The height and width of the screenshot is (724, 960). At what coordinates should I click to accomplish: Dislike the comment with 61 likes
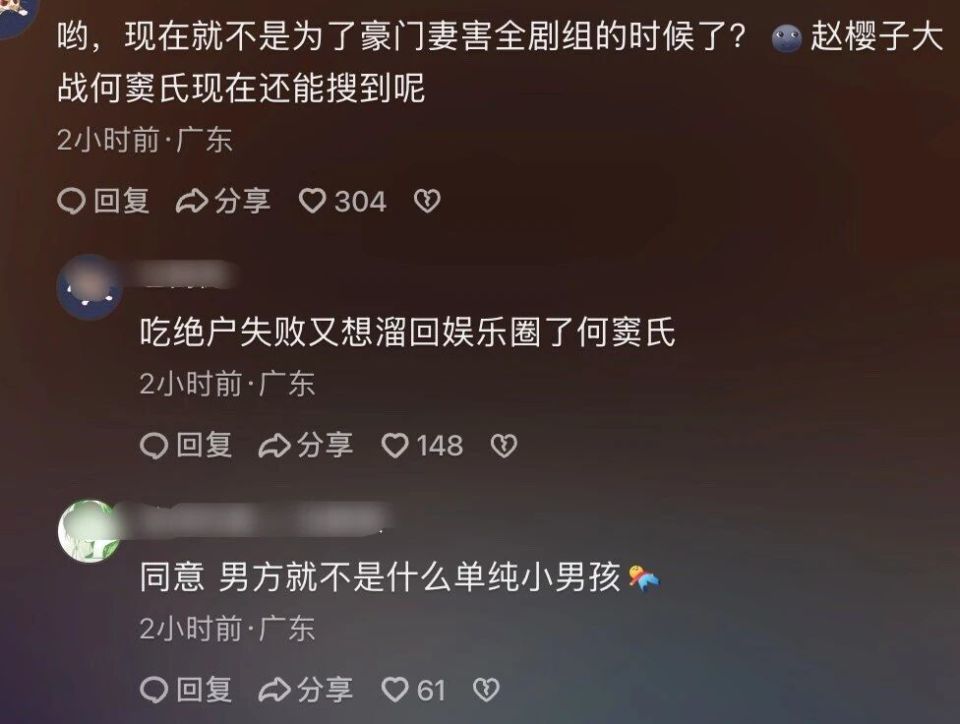(487, 690)
